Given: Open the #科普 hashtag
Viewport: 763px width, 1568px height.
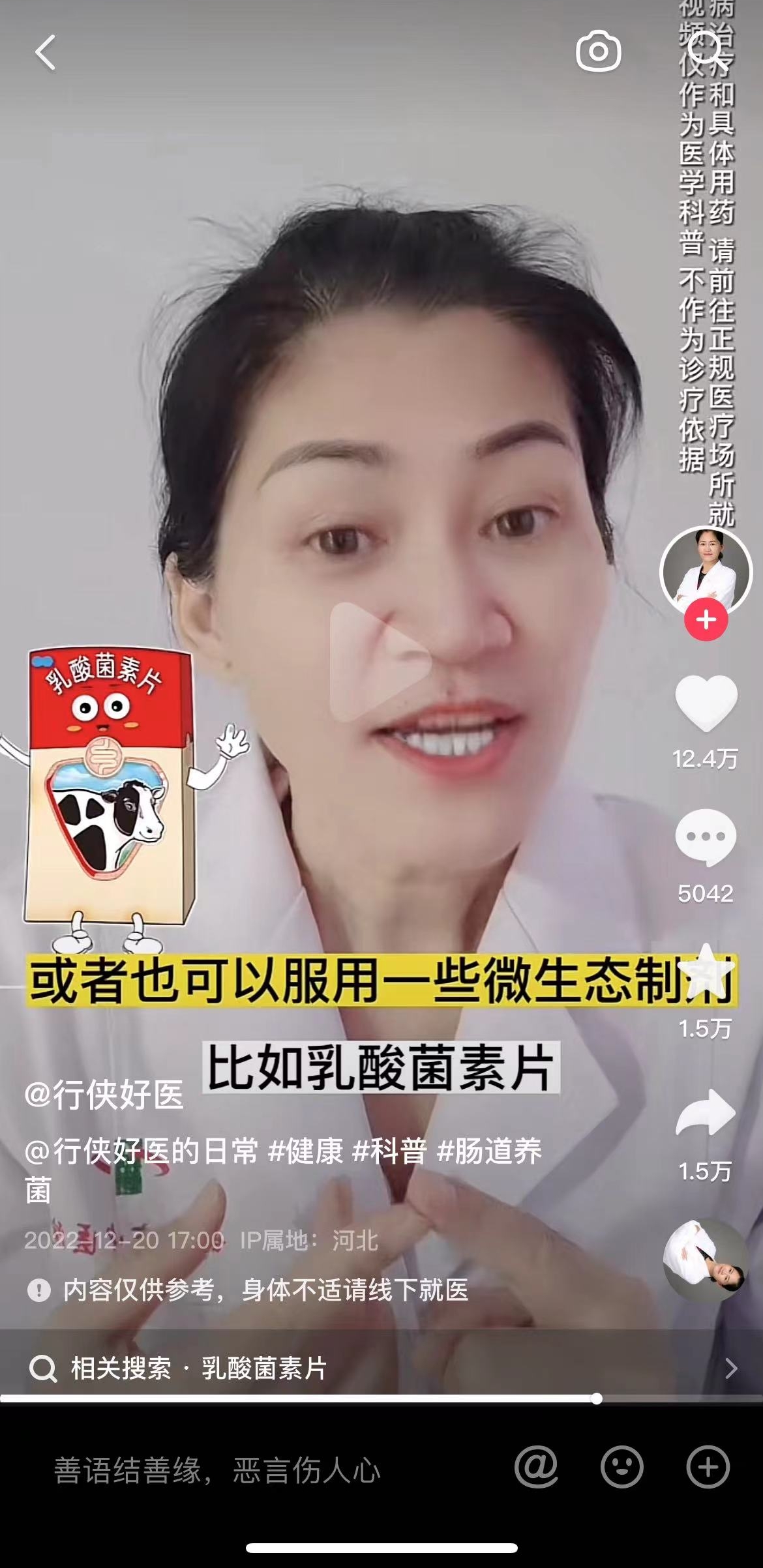Looking at the screenshot, I should coord(389,1152).
